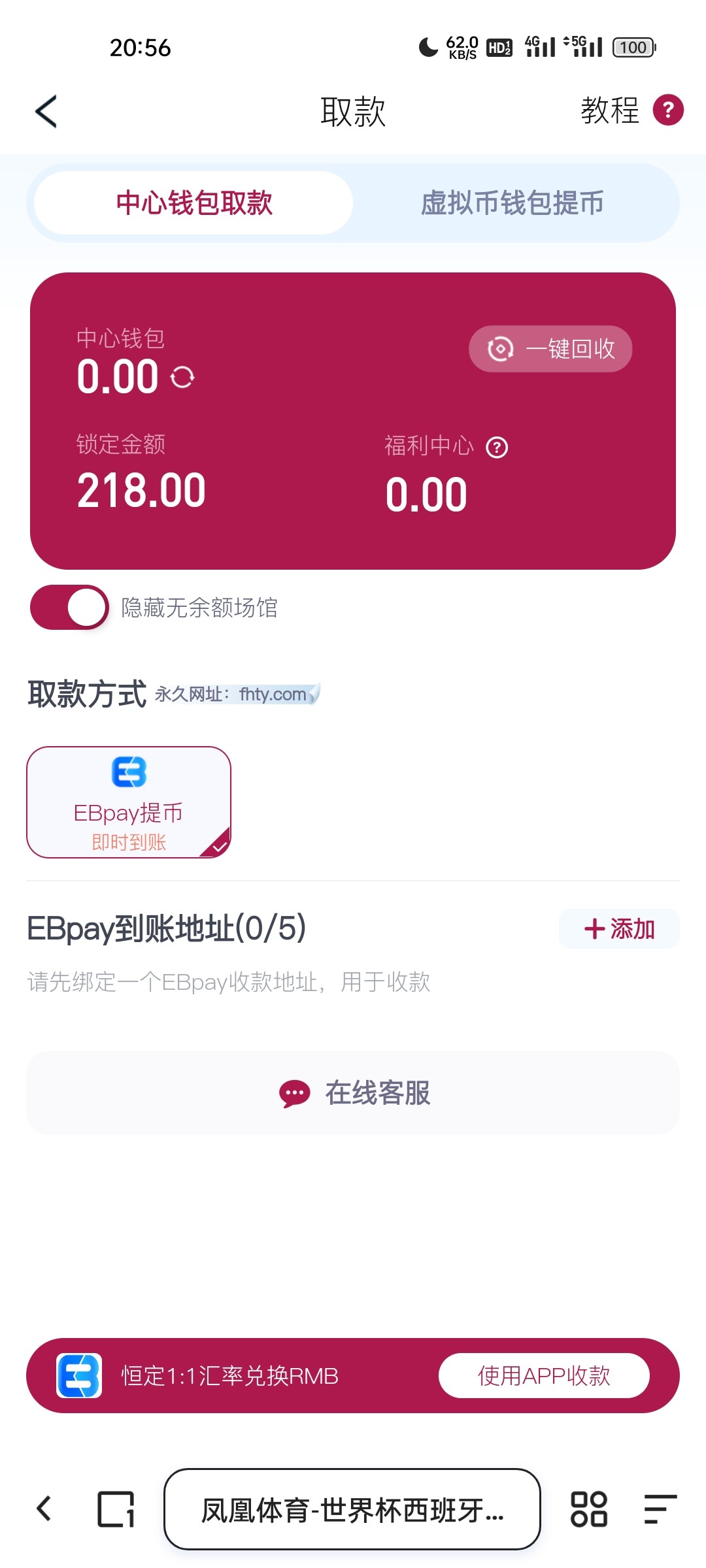This screenshot has height=1568, width=706.
Task: Open the browser address bar showing 凤凰体育
Action: [352, 1509]
